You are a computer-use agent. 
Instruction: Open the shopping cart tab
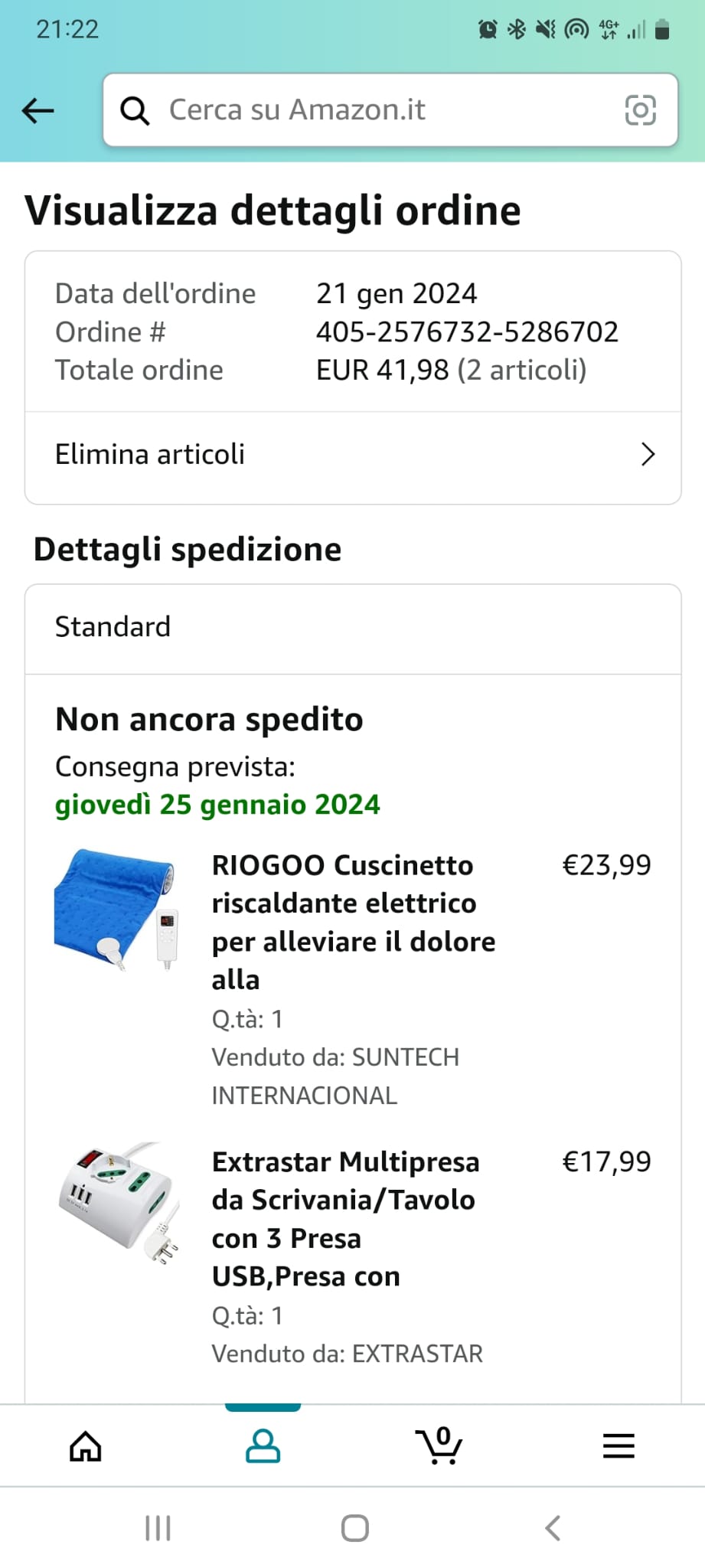coord(439,1445)
